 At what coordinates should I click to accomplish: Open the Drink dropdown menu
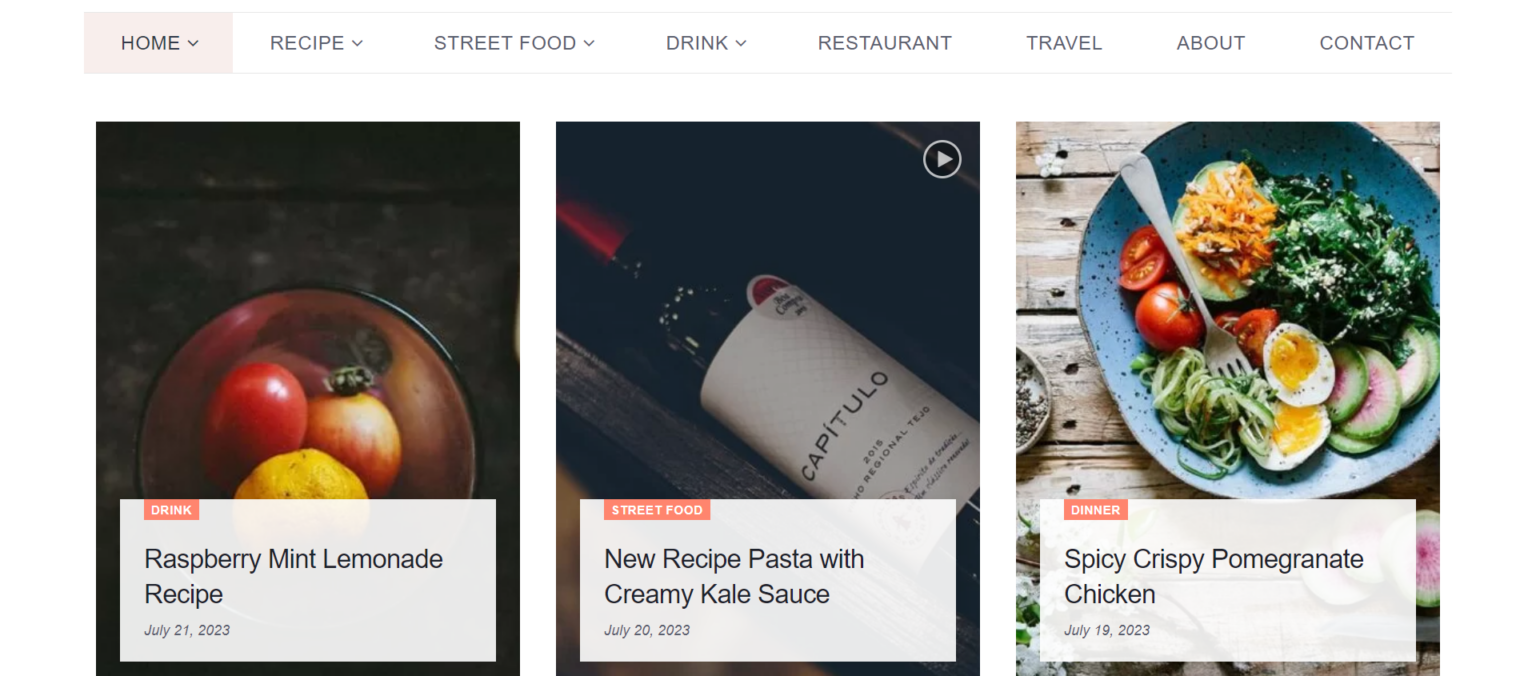click(706, 43)
